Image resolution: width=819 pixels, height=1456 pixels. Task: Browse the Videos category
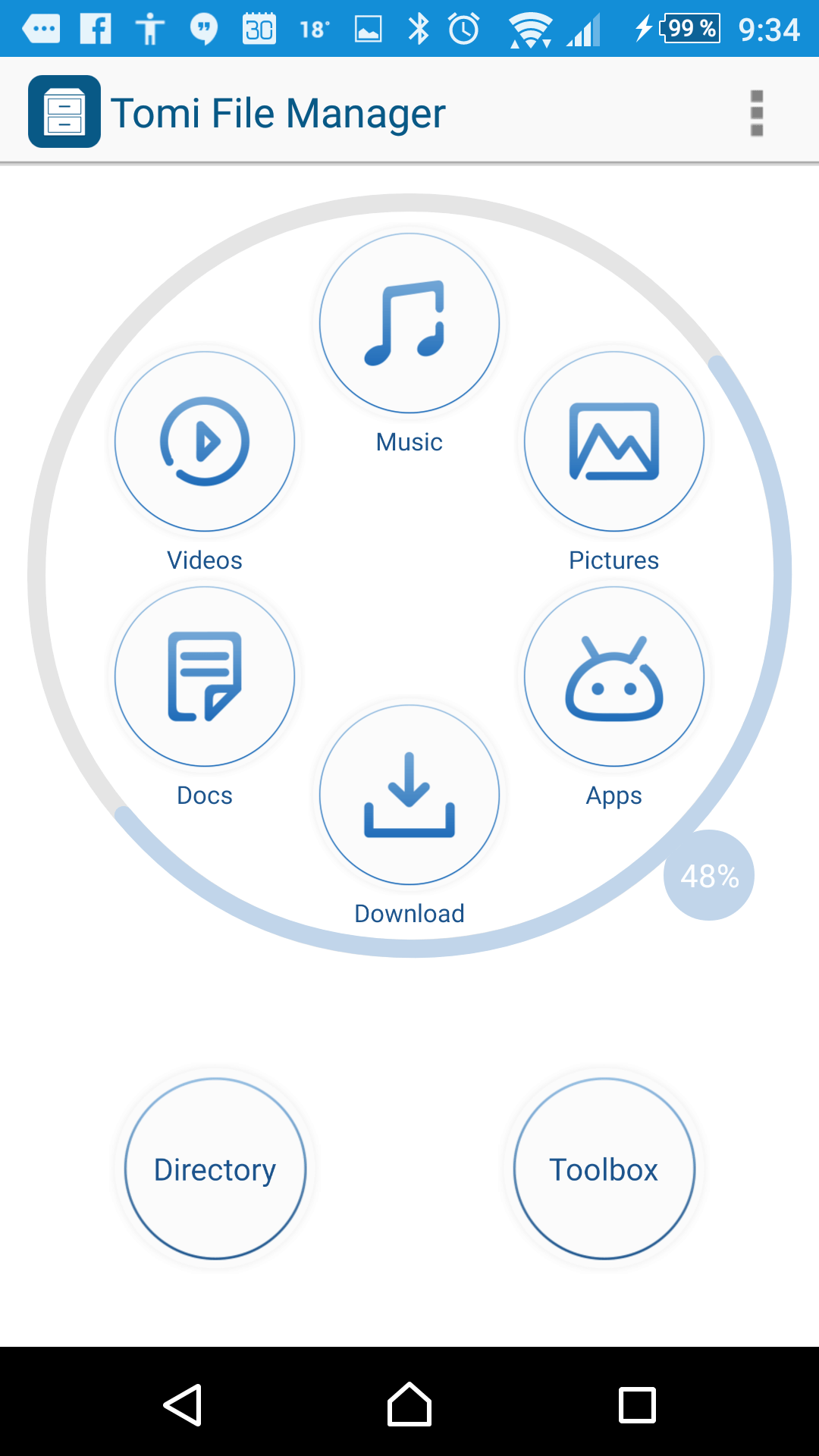(x=205, y=441)
